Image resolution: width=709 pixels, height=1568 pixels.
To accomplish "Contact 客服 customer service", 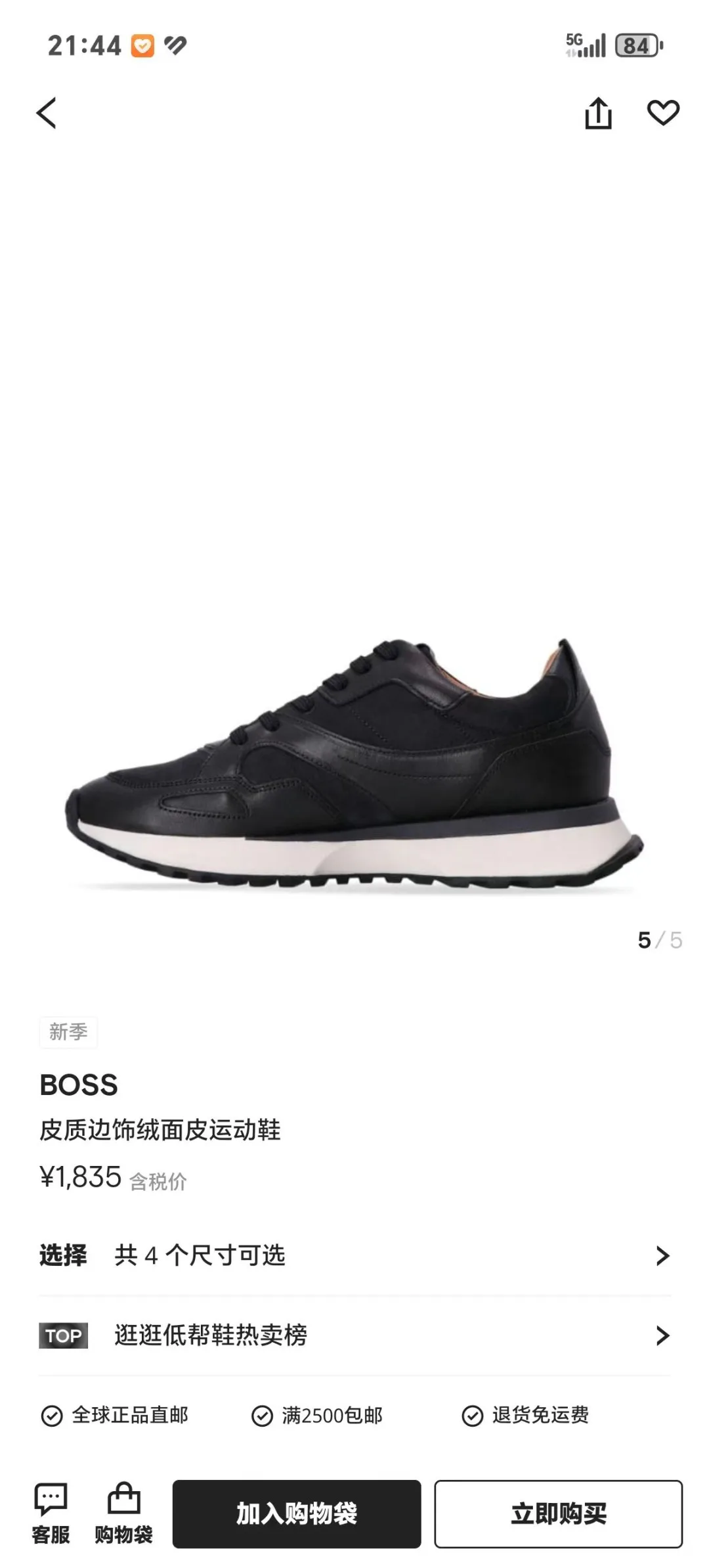I will pos(51,1513).
